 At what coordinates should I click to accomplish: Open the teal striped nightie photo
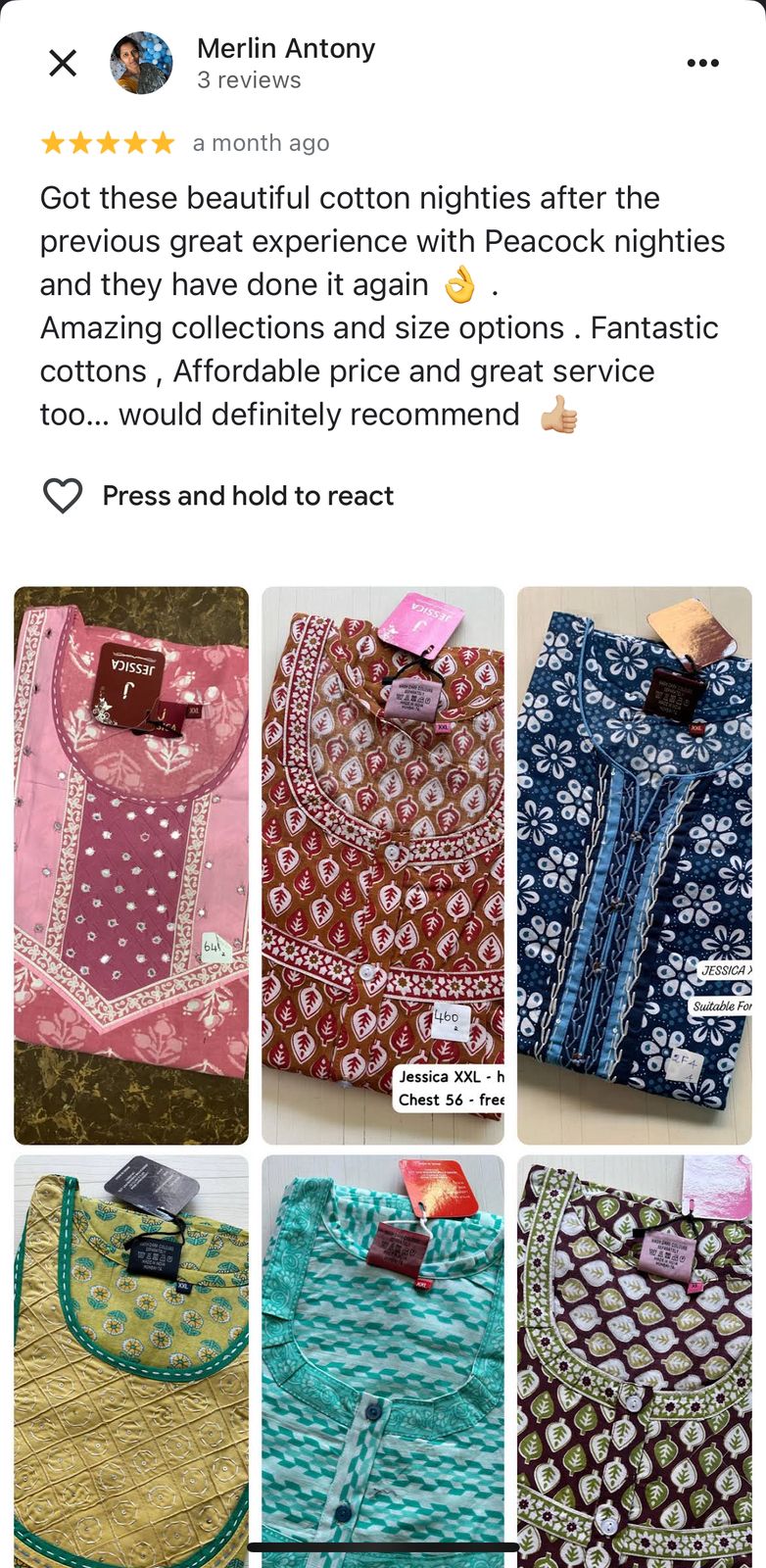[x=383, y=1360]
